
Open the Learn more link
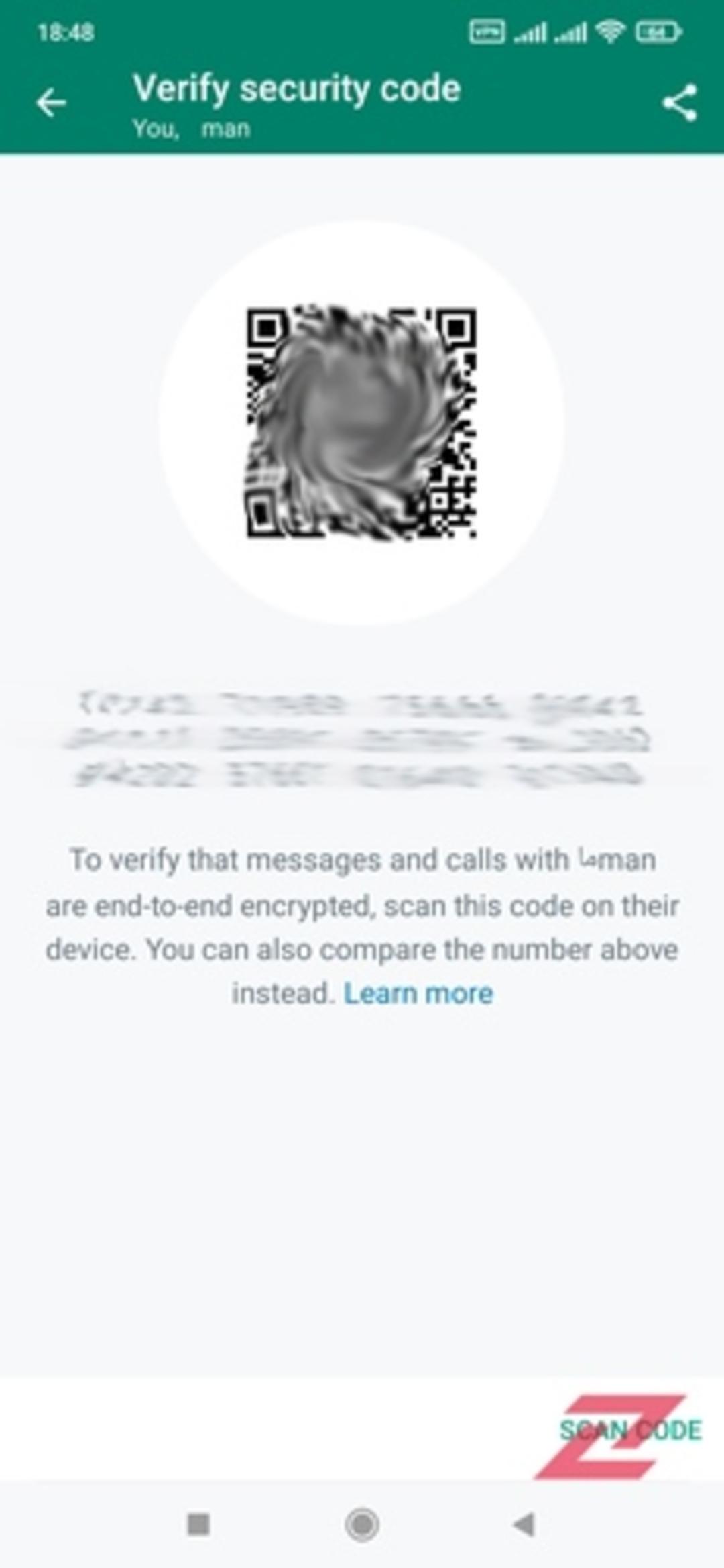pos(418,993)
